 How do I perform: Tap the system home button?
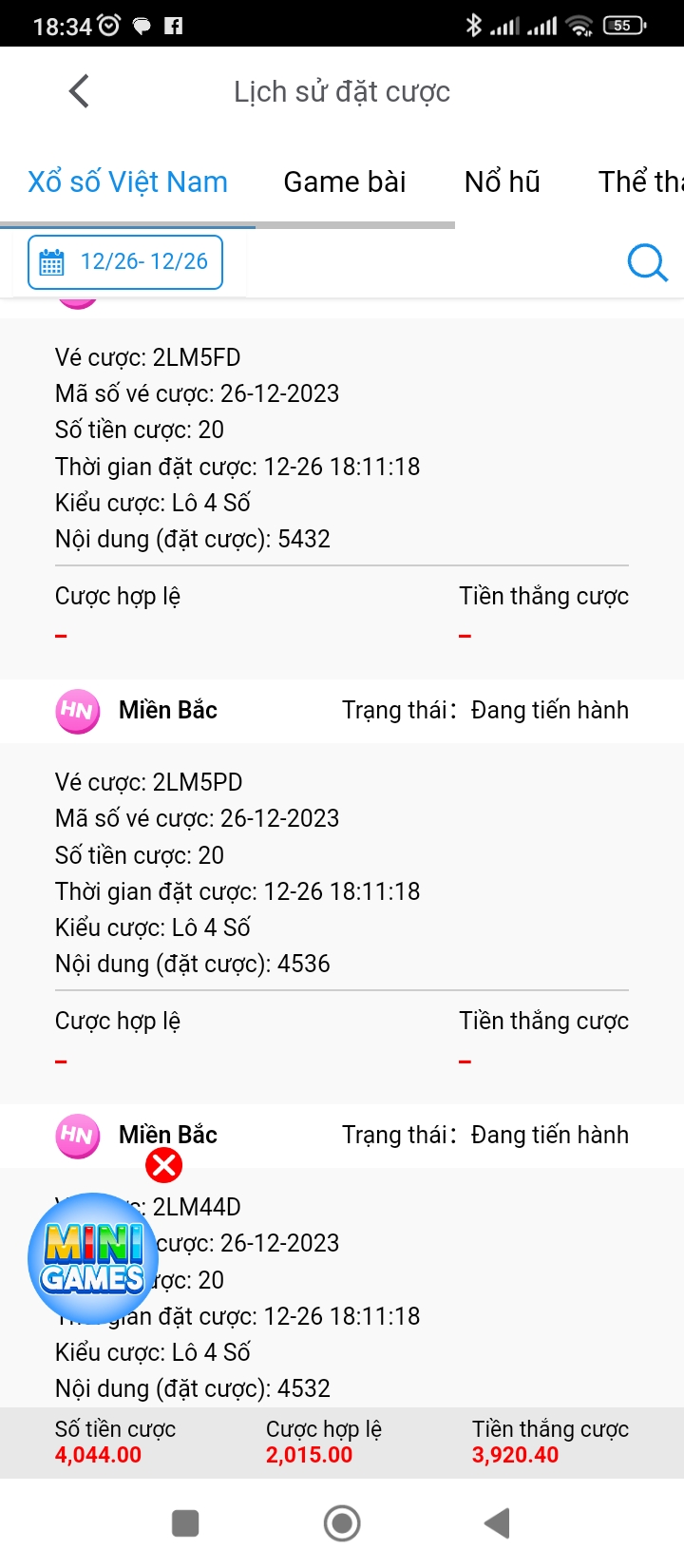coord(342,1523)
